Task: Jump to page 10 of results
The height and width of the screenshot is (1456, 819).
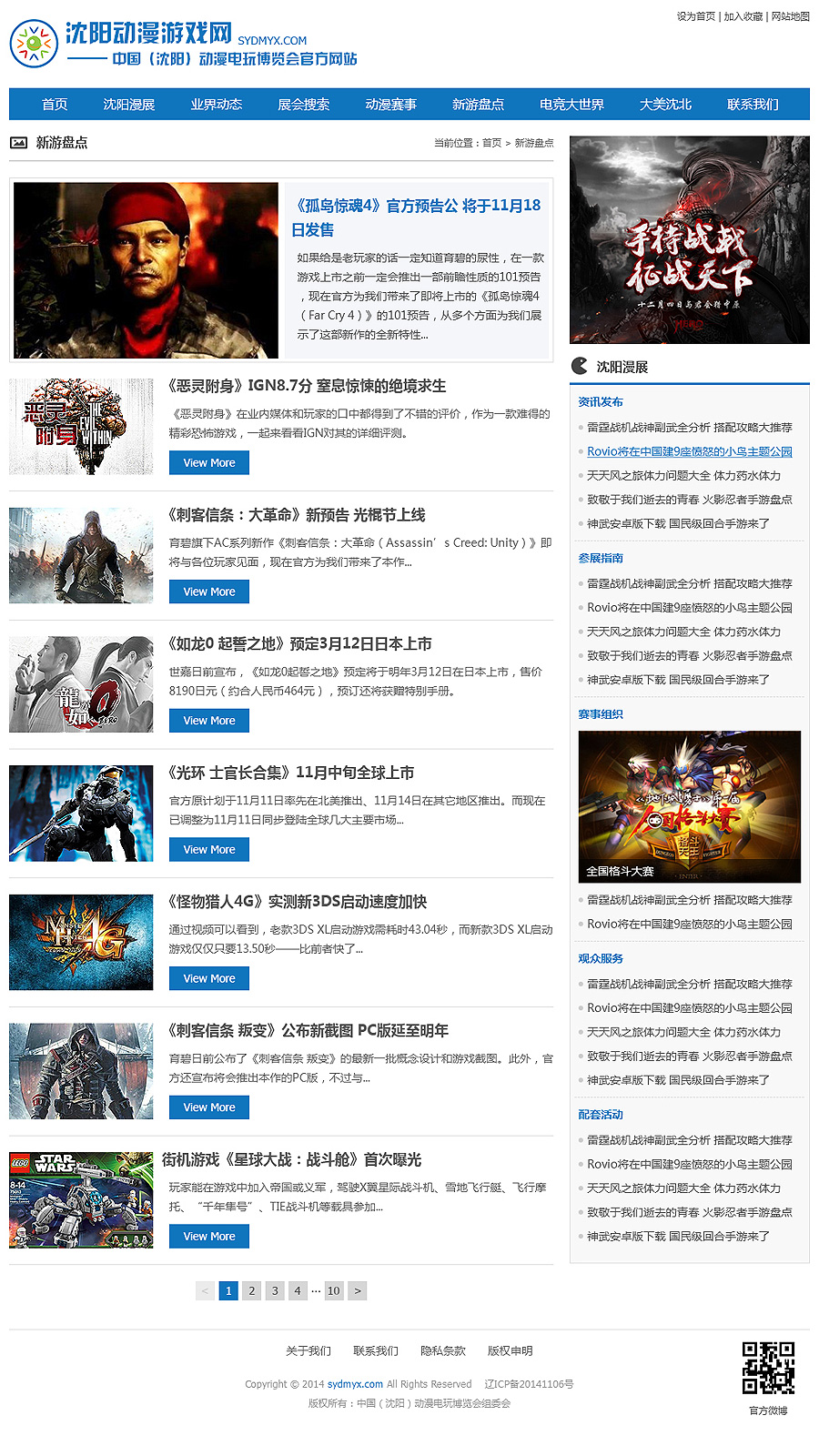Action: pos(334,1290)
